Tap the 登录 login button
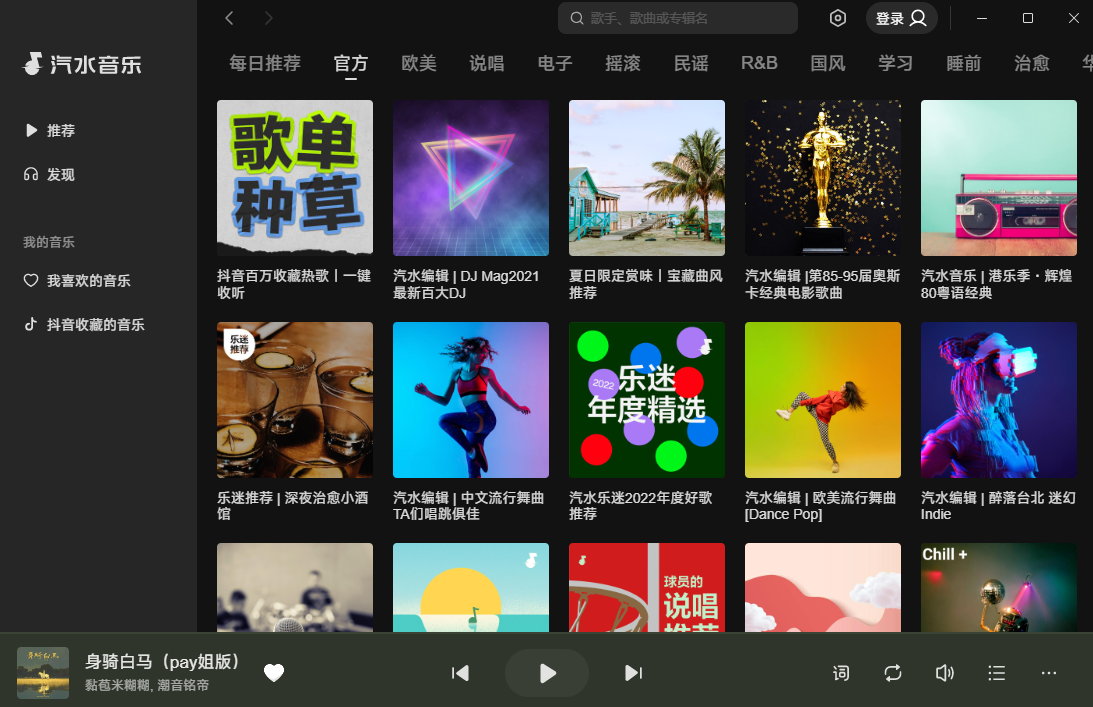The image size is (1093, 707). (x=901, y=18)
